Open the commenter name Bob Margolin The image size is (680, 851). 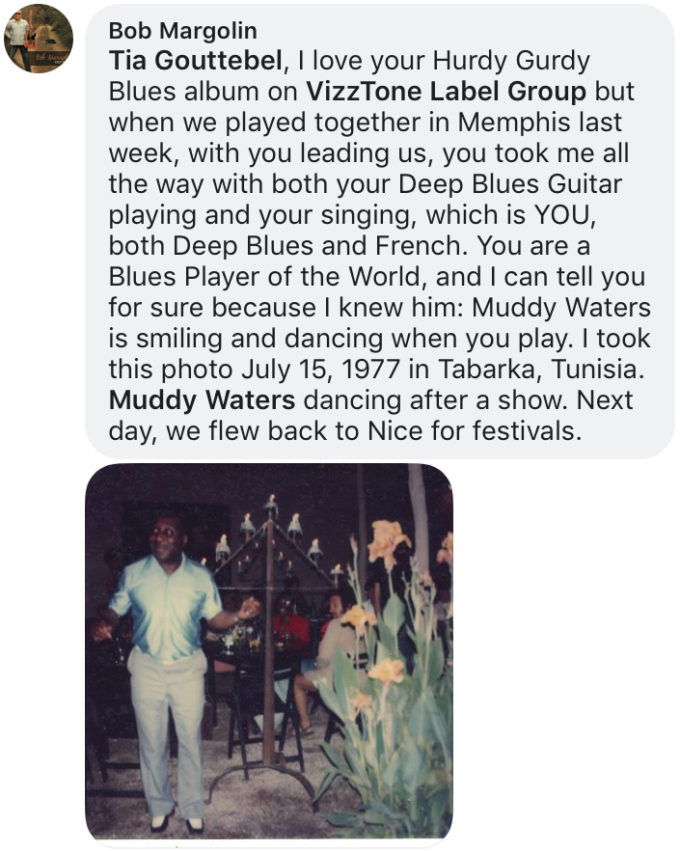[x=182, y=31]
